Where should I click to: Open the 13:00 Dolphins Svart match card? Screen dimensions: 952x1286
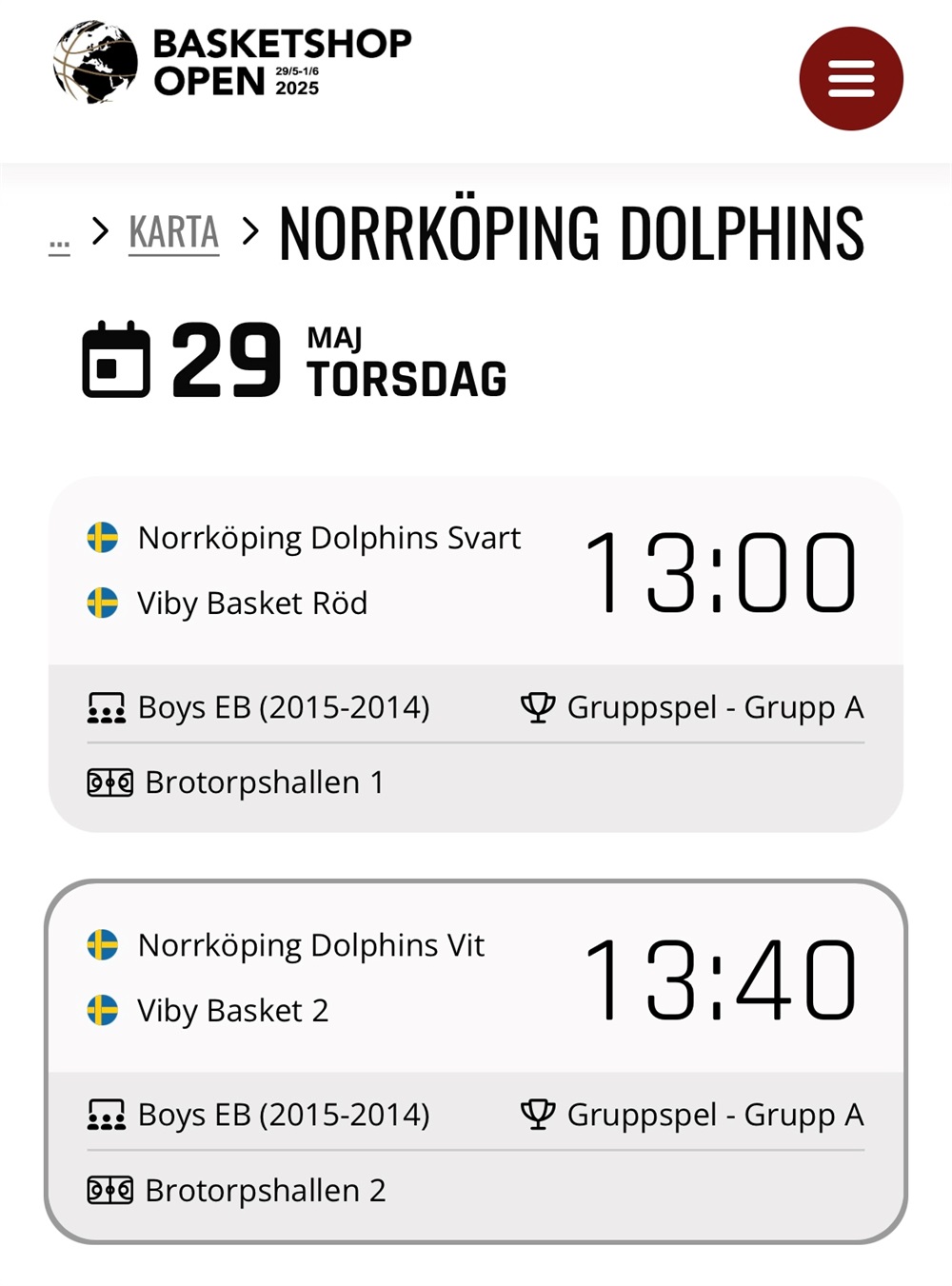[475, 654]
